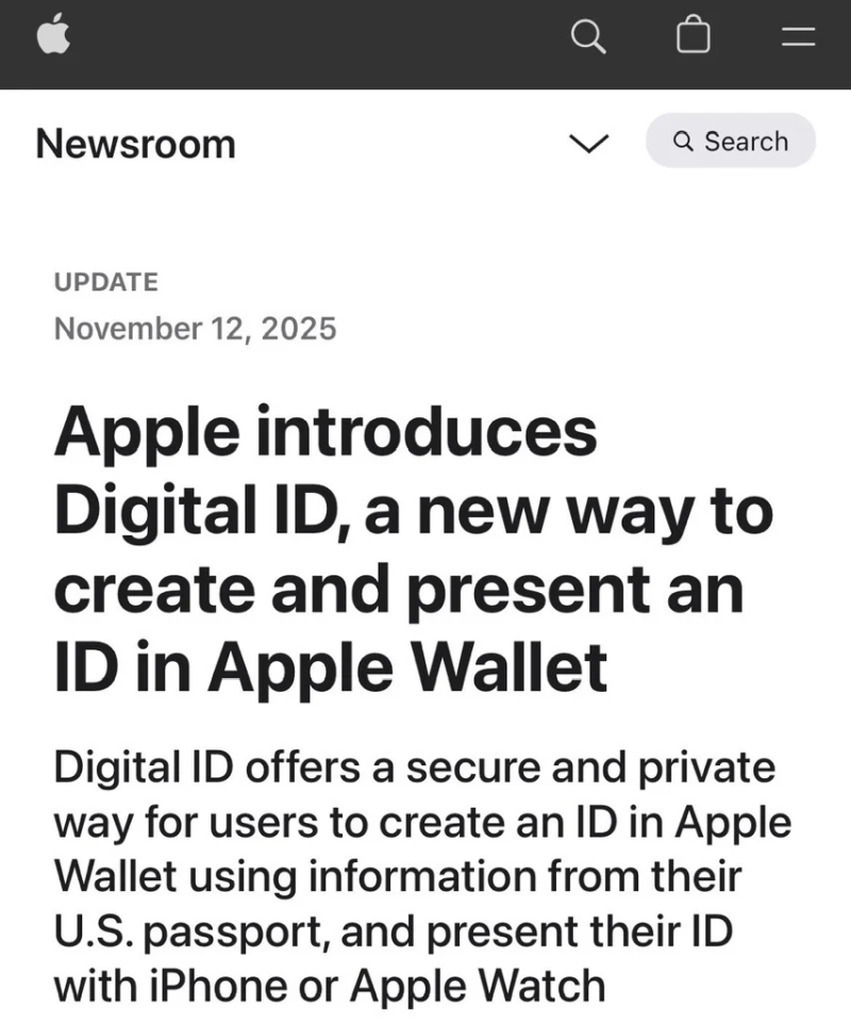Open the hamburger menu
Screen dimensions: 851x1024
pyautogui.click(x=798, y=38)
